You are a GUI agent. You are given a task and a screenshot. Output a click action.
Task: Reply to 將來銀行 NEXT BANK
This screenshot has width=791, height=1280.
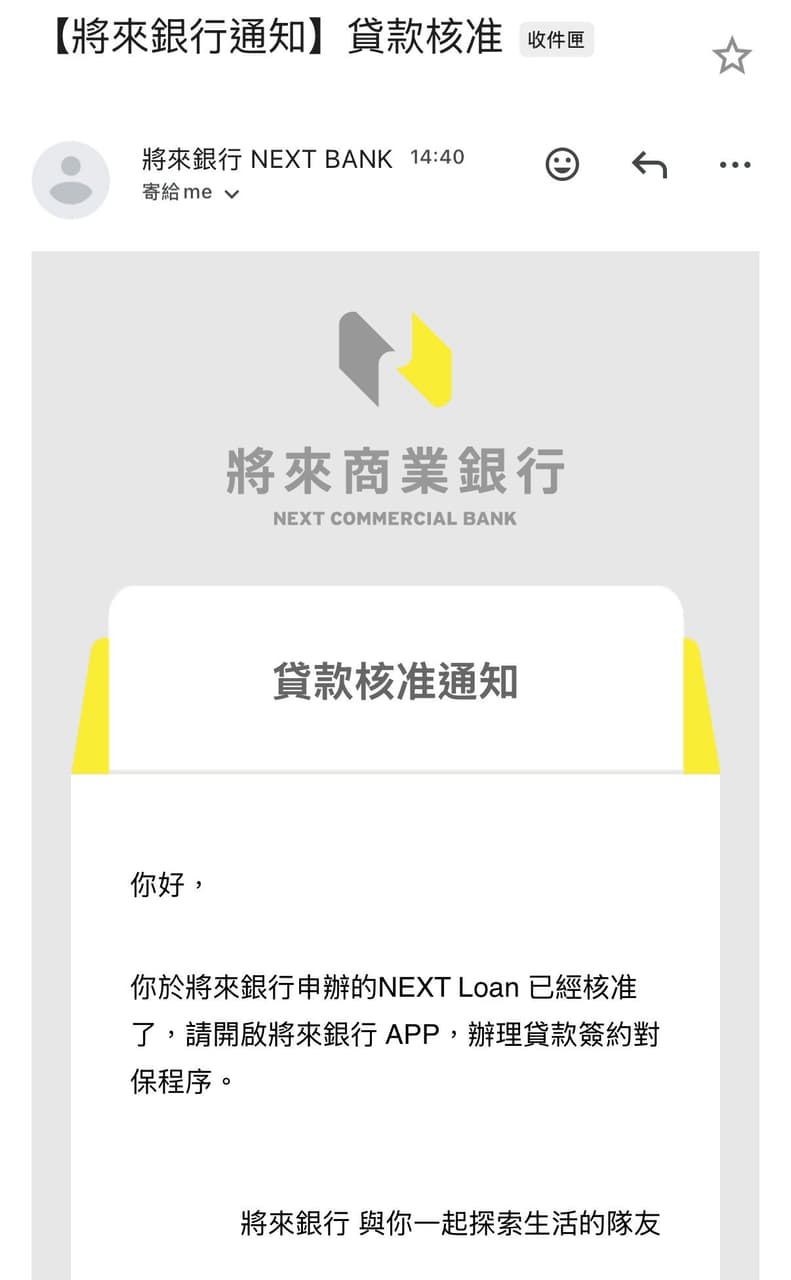pos(649,164)
